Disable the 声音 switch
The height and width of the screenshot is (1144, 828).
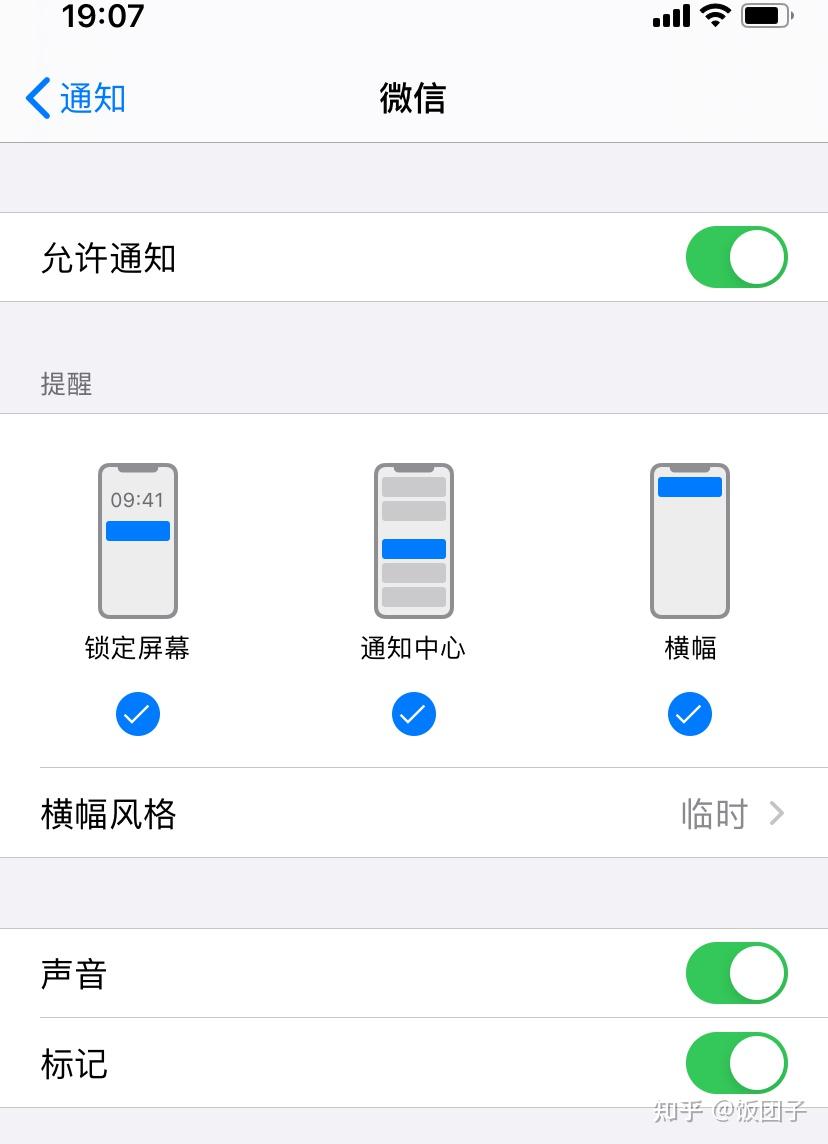(736, 973)
